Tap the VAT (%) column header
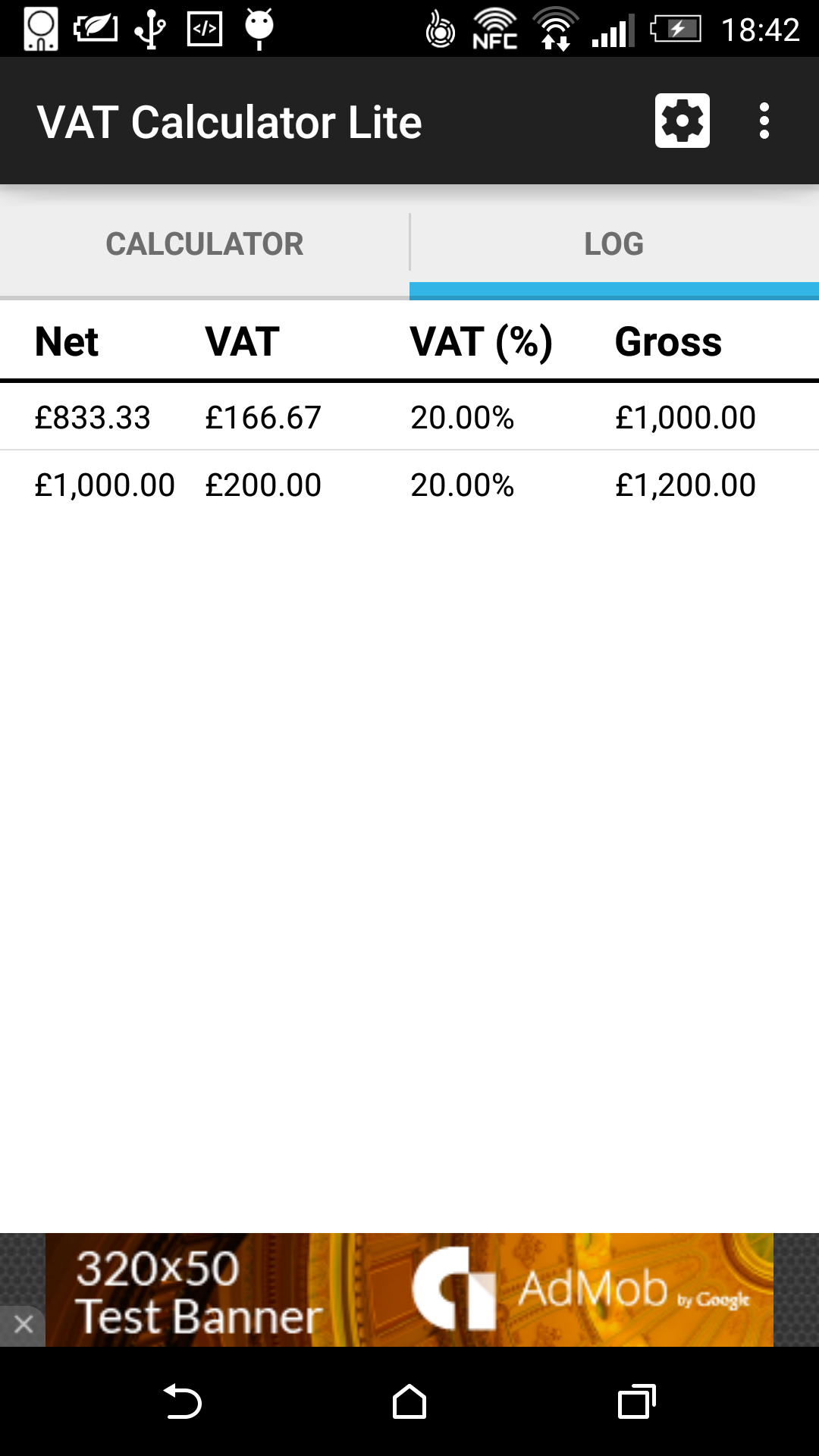 pyautogui.click(x=482, y=342)
